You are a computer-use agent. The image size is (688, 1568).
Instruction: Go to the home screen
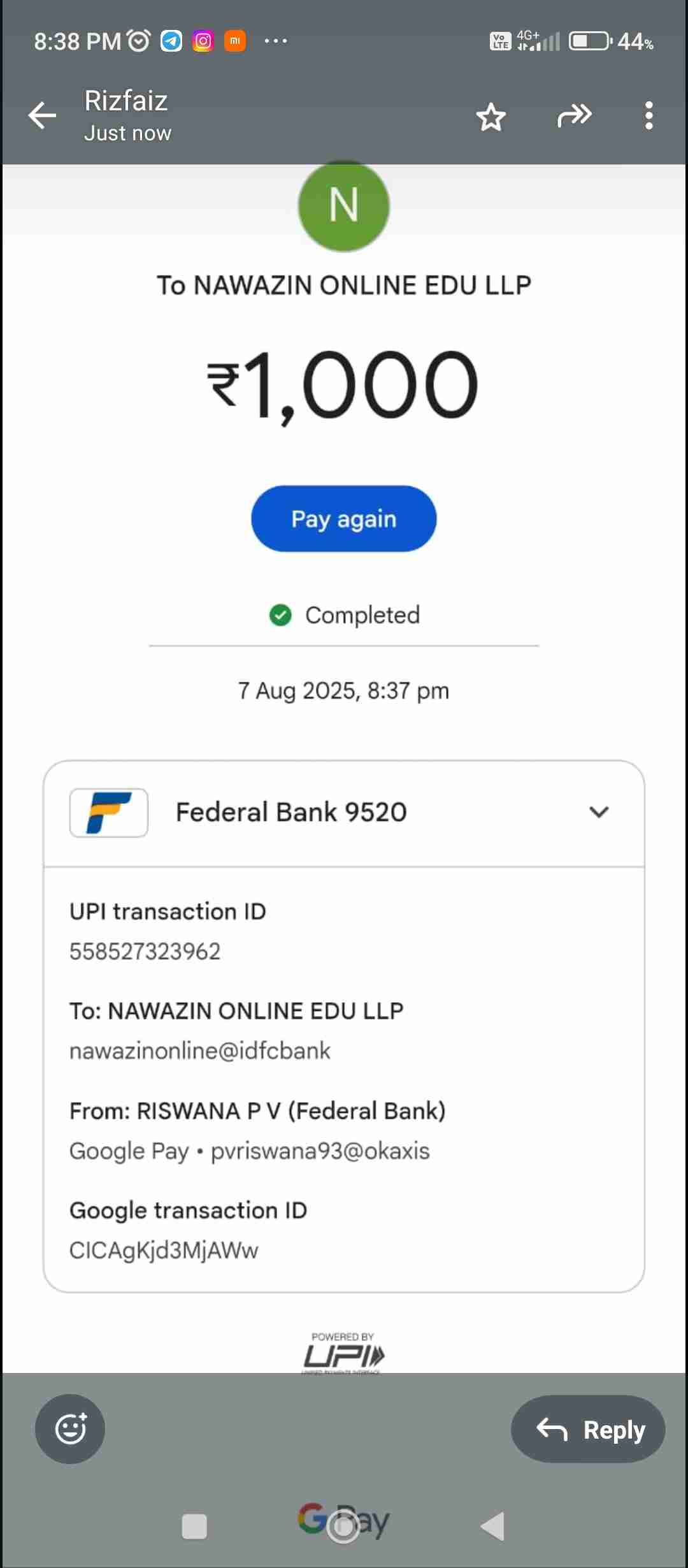coord(343,1526)
